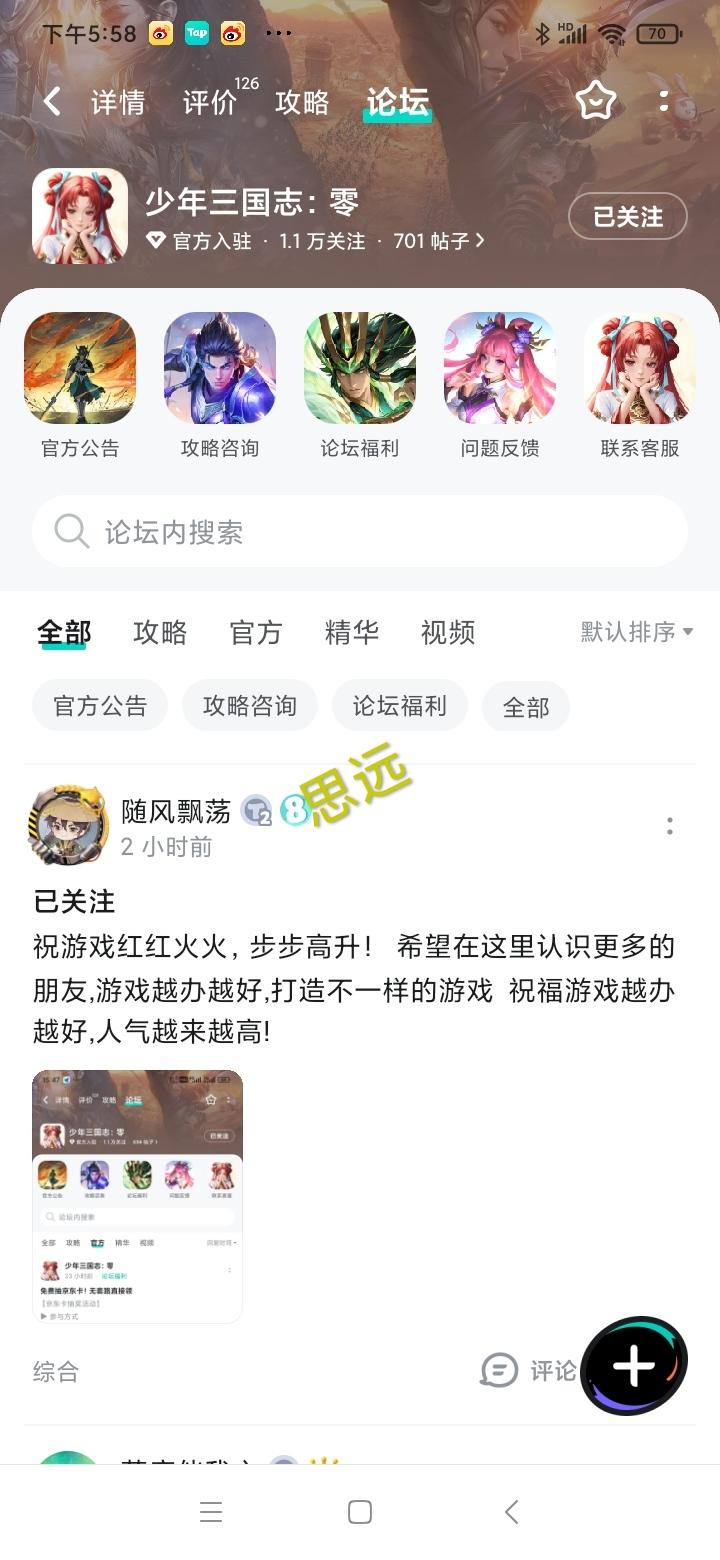Tap the screenshot thumbnail in the post

pyautogui.click(x=137, y=1197)
